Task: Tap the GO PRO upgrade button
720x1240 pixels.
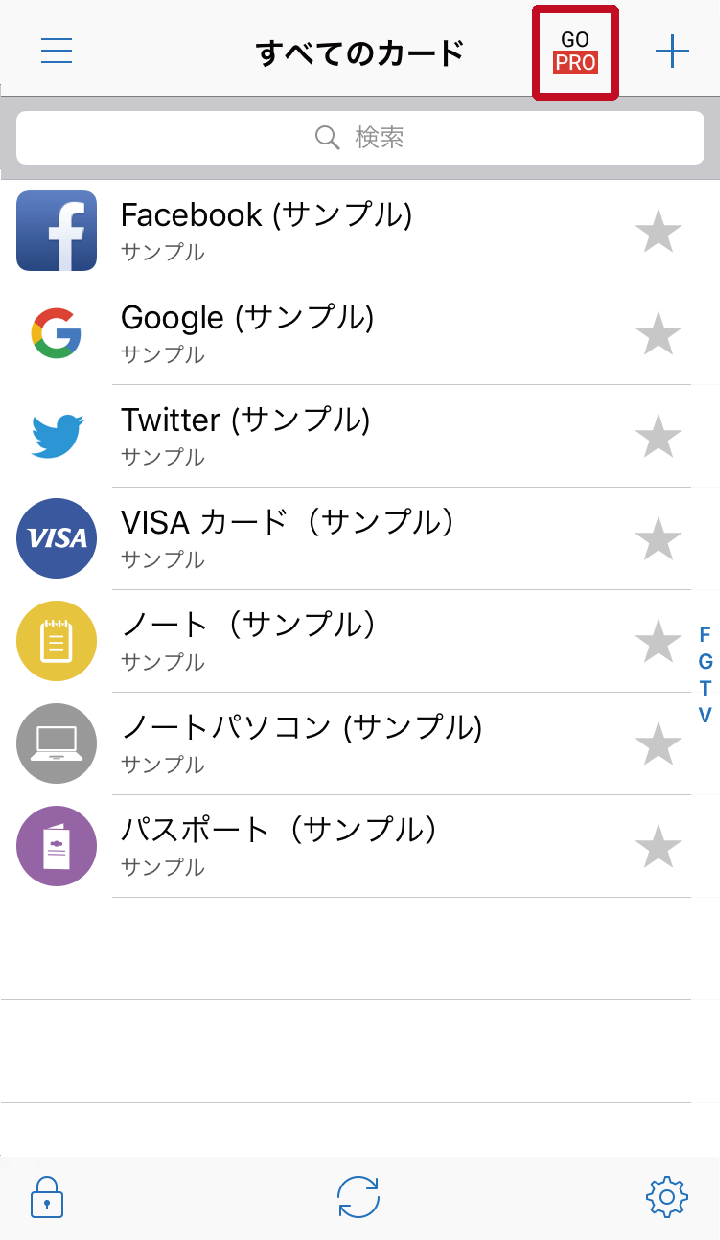Action: pos(575,52)
